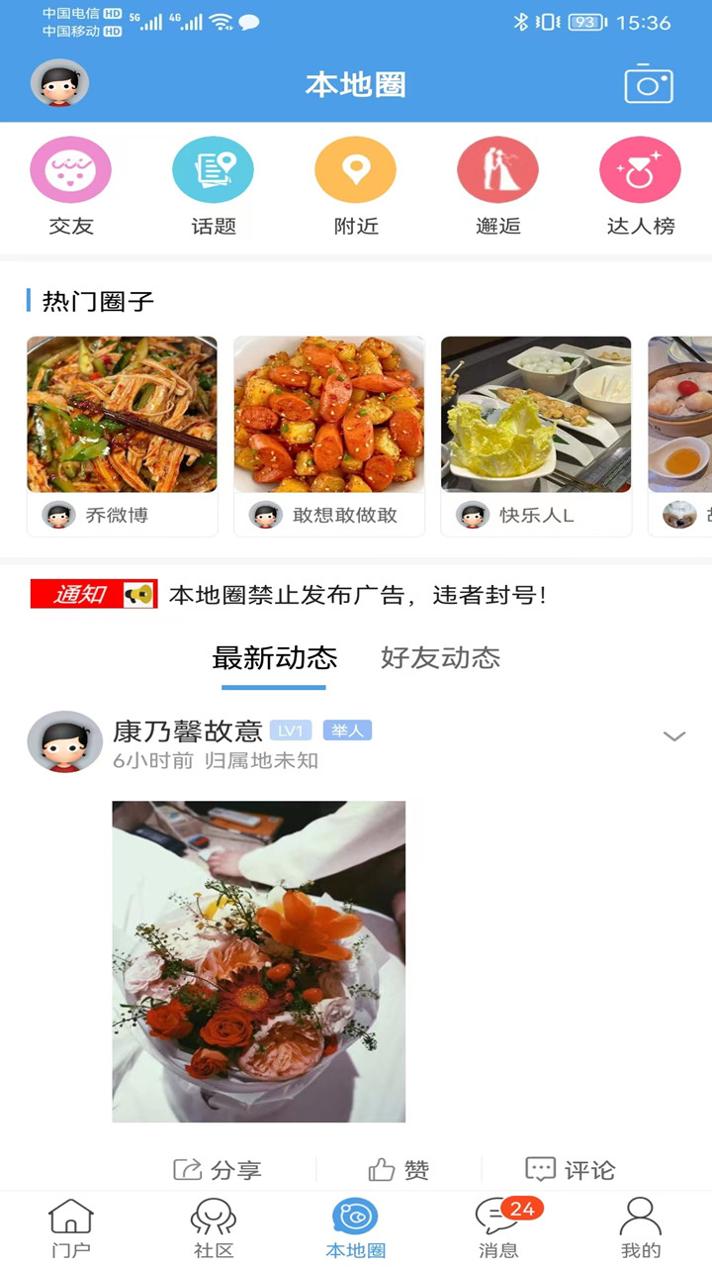The height and width of the screenshot is (1267, 712).
Task: Switch to the 社区 tab
Action: (213, 1228)
